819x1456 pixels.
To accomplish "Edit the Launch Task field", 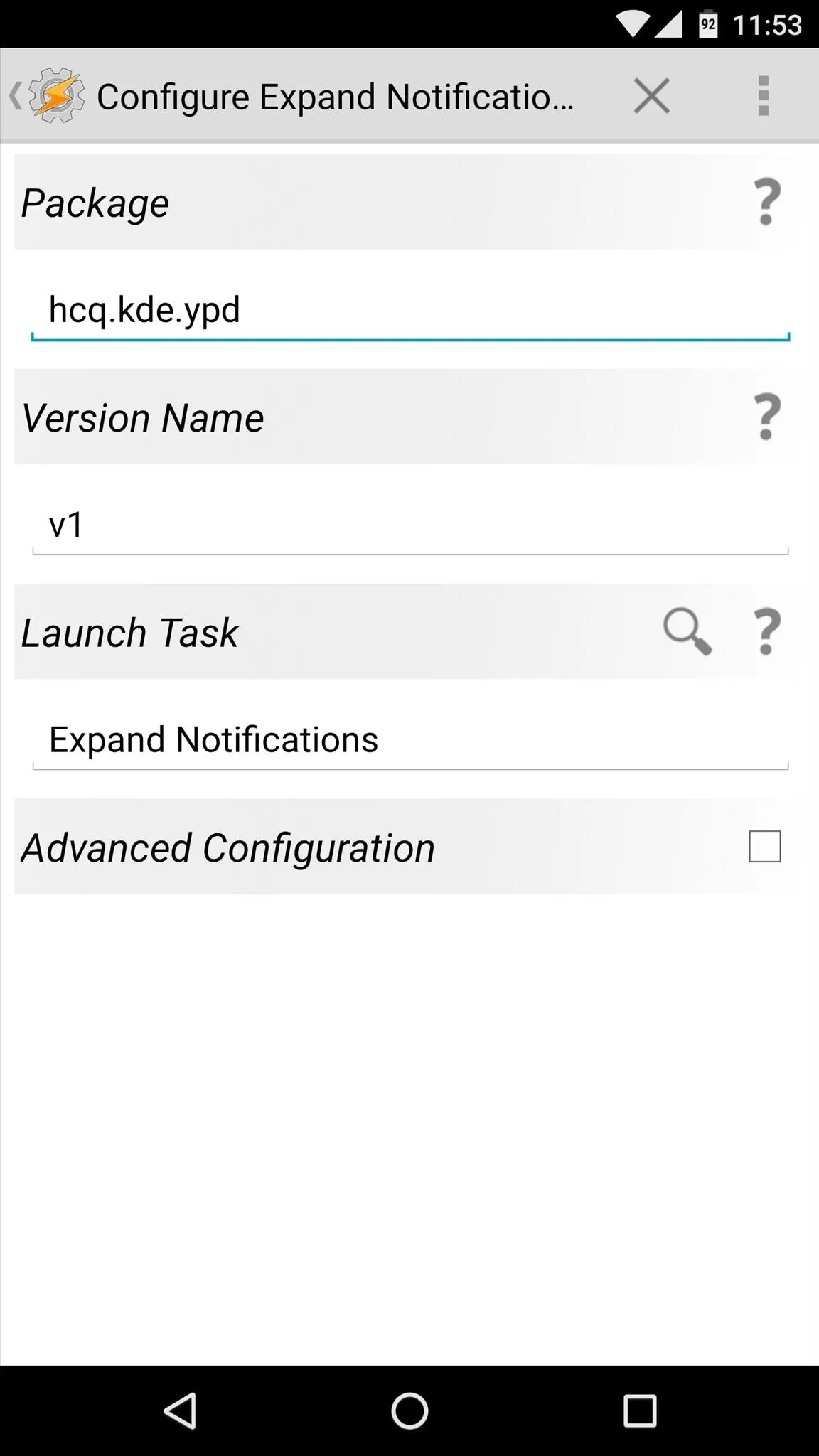I will 410,740.
